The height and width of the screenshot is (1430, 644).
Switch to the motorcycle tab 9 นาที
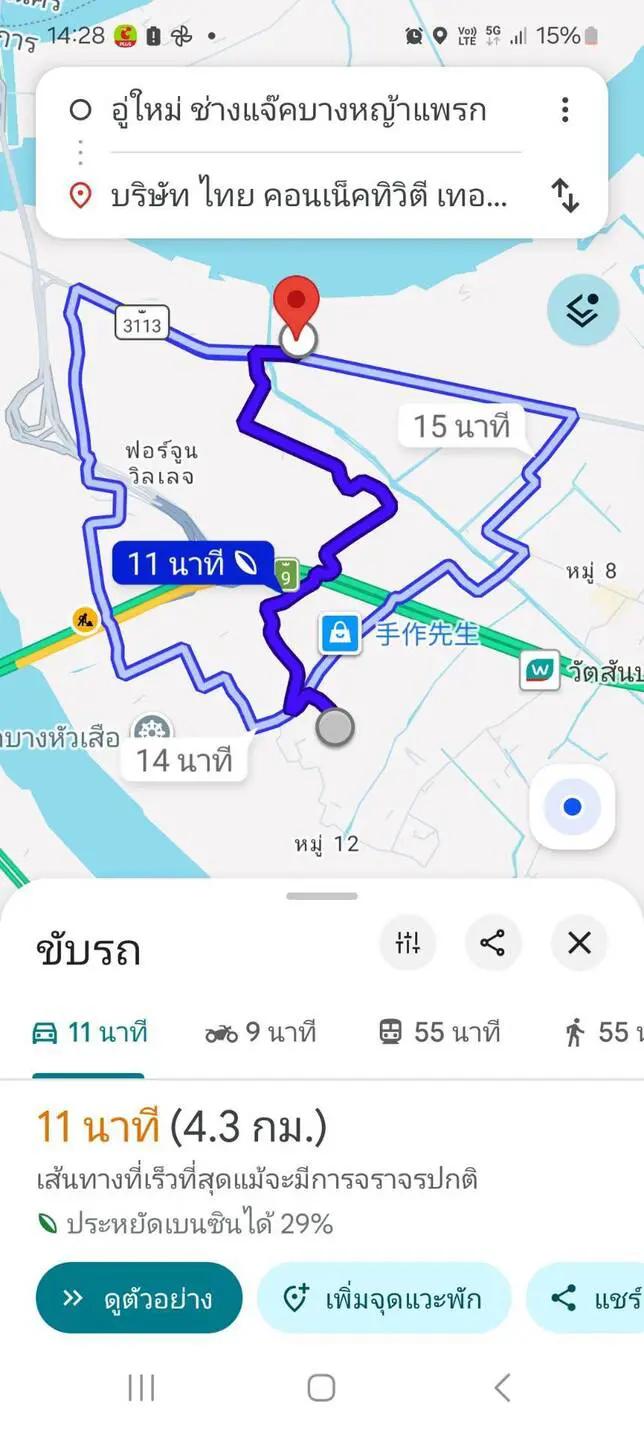(260, 1032)
